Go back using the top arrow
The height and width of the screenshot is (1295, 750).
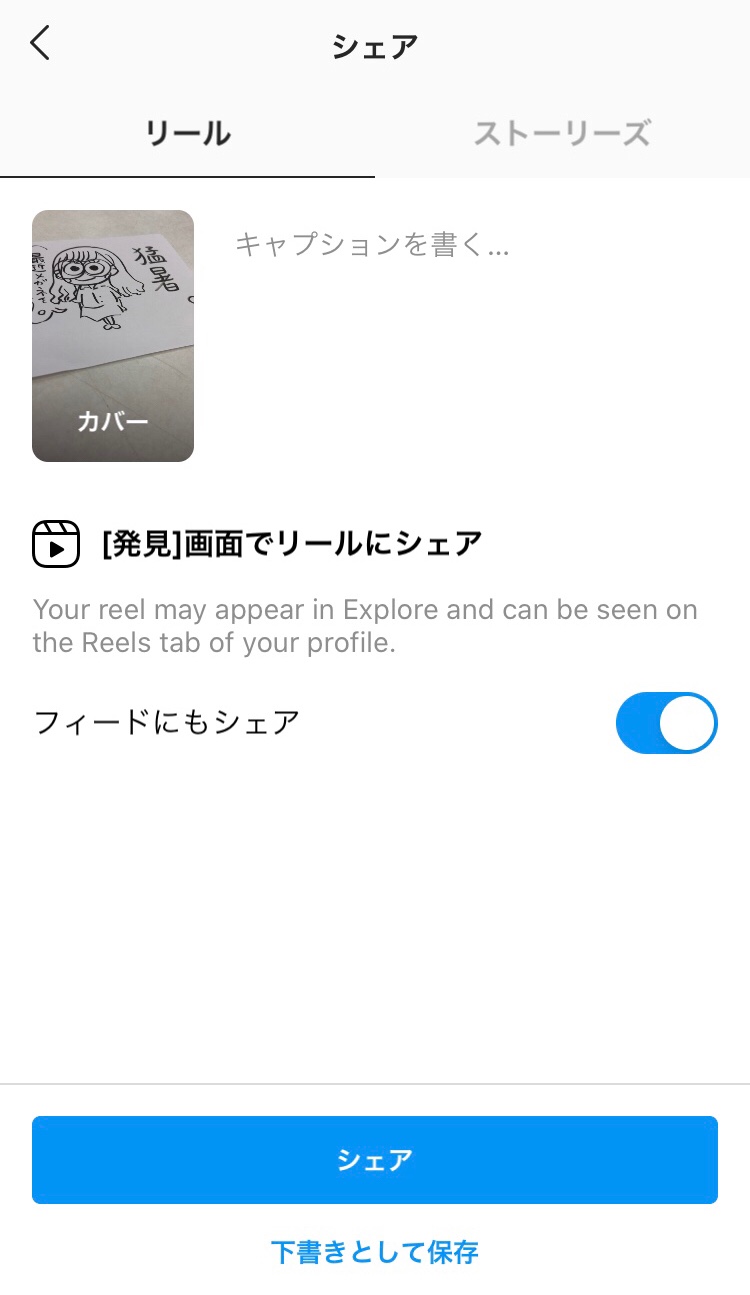[40, 44]
